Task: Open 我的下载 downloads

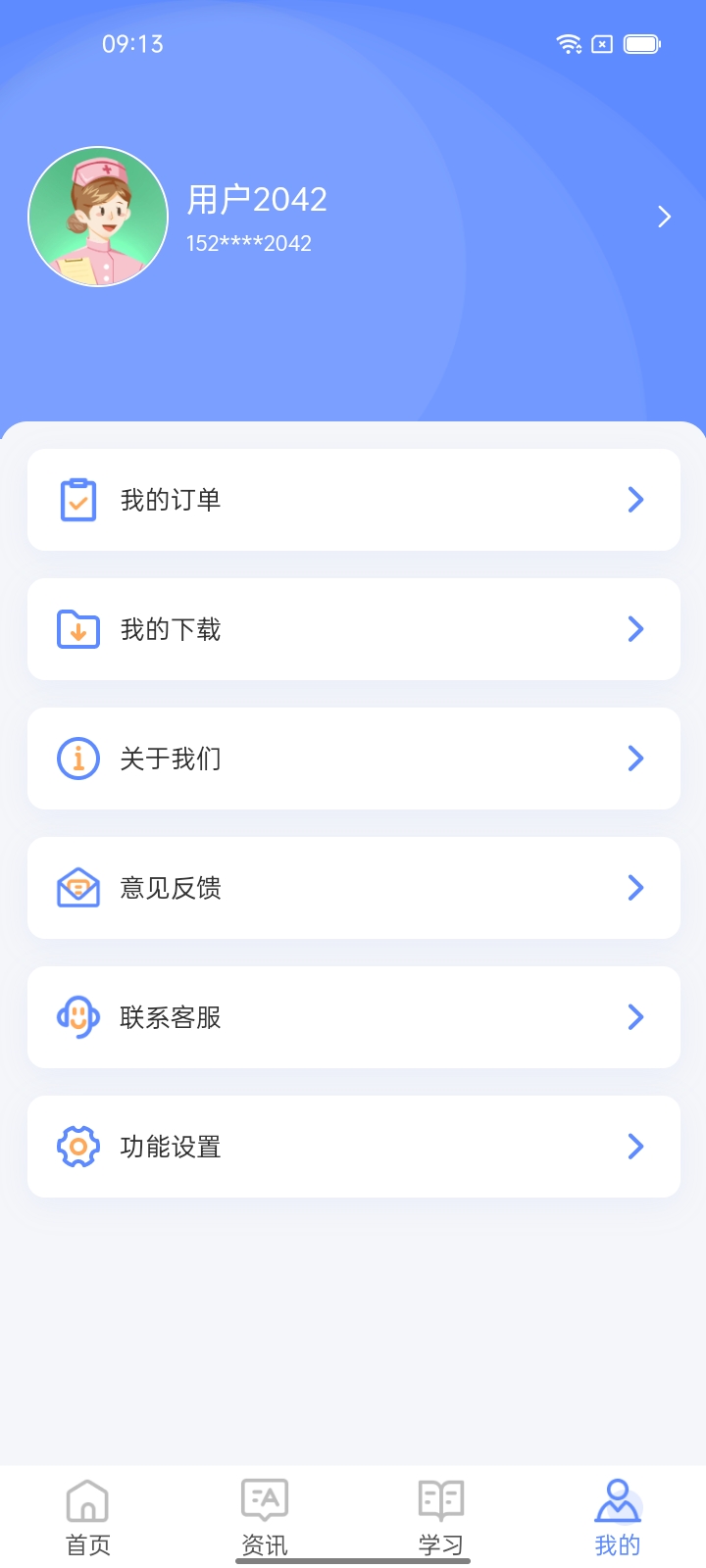Action: click(353, 629)
